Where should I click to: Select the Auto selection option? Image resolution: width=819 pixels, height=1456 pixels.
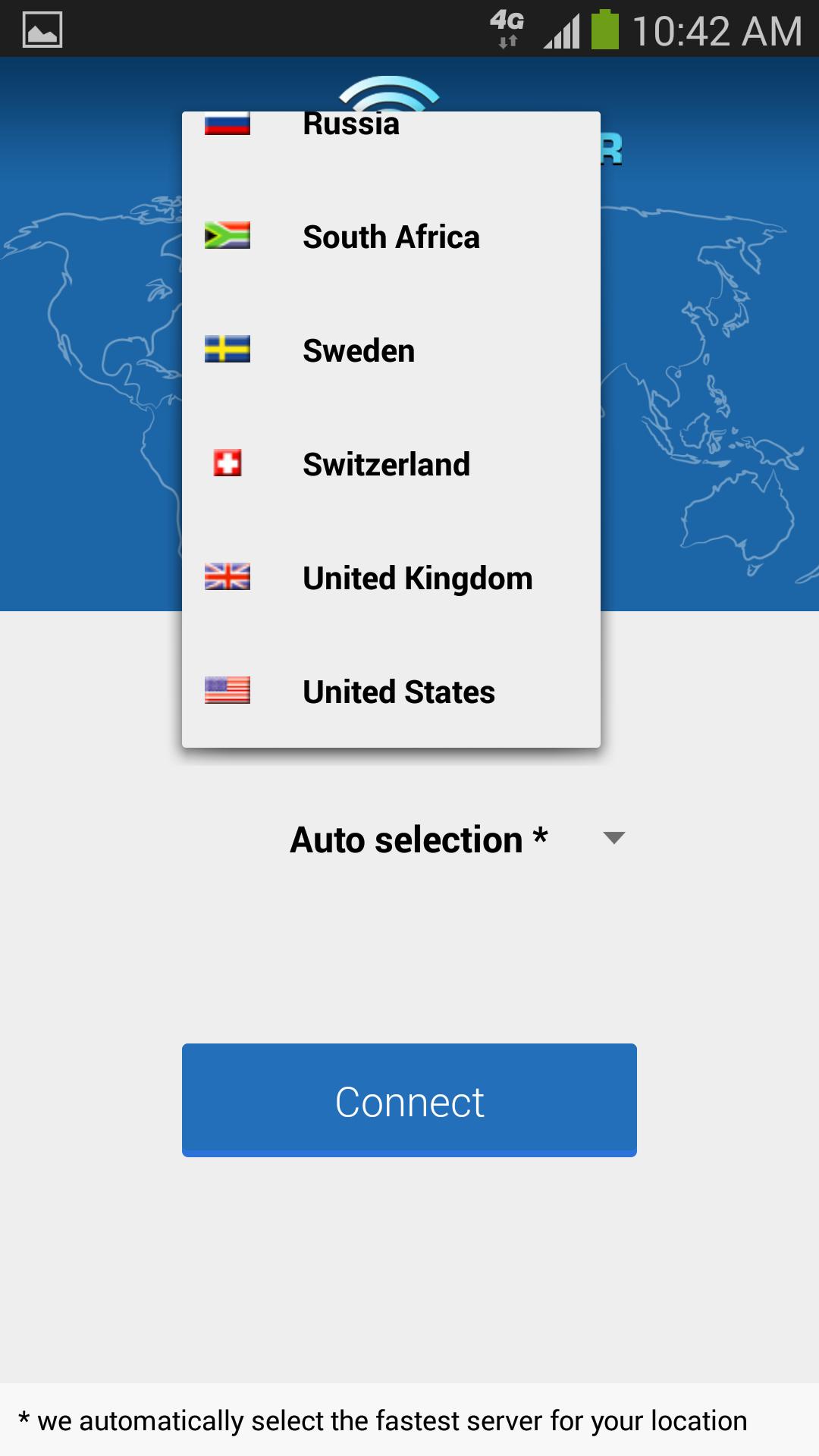click(x=419, y=838)
